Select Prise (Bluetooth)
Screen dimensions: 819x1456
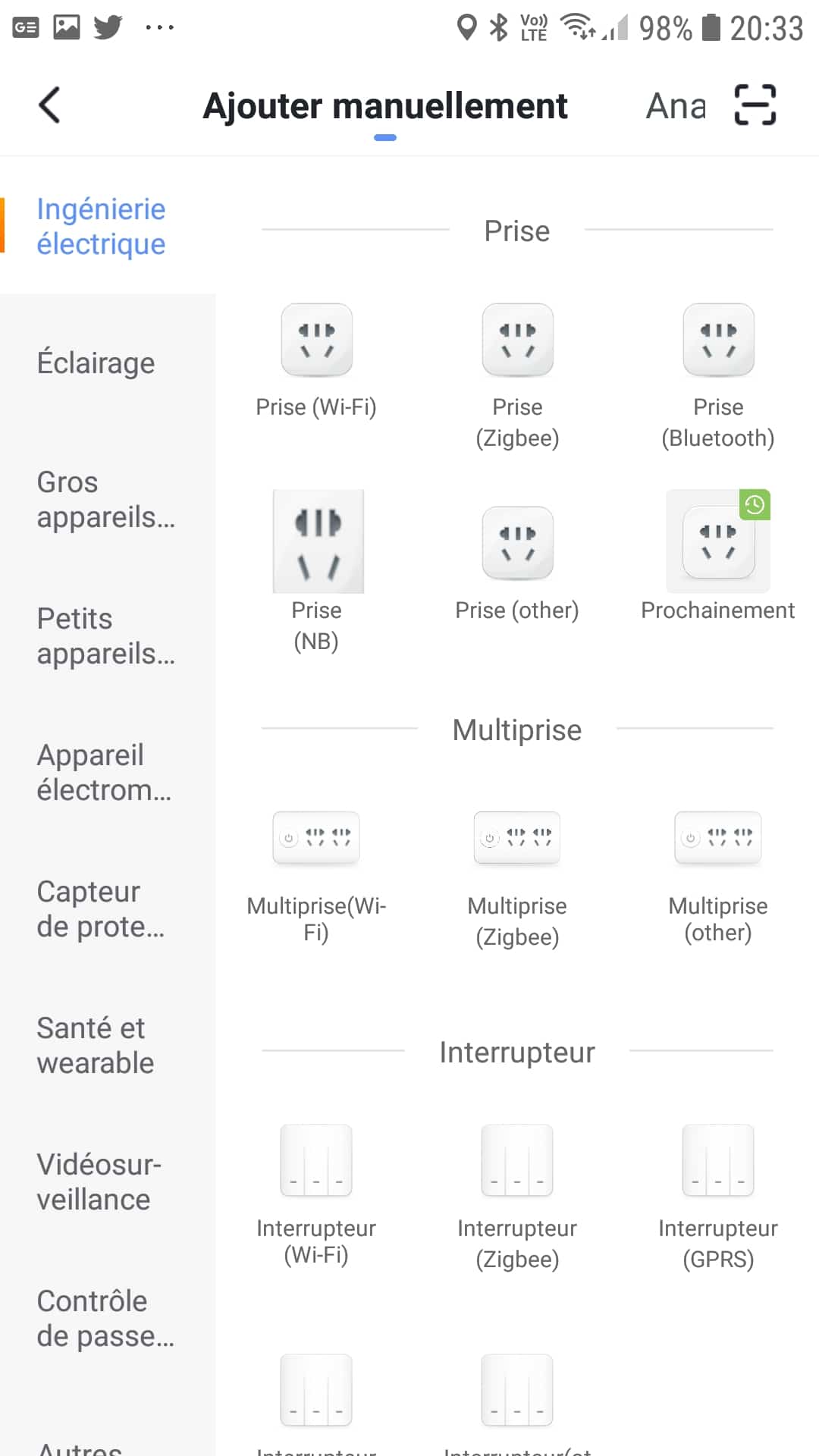(x=718, y=377)
